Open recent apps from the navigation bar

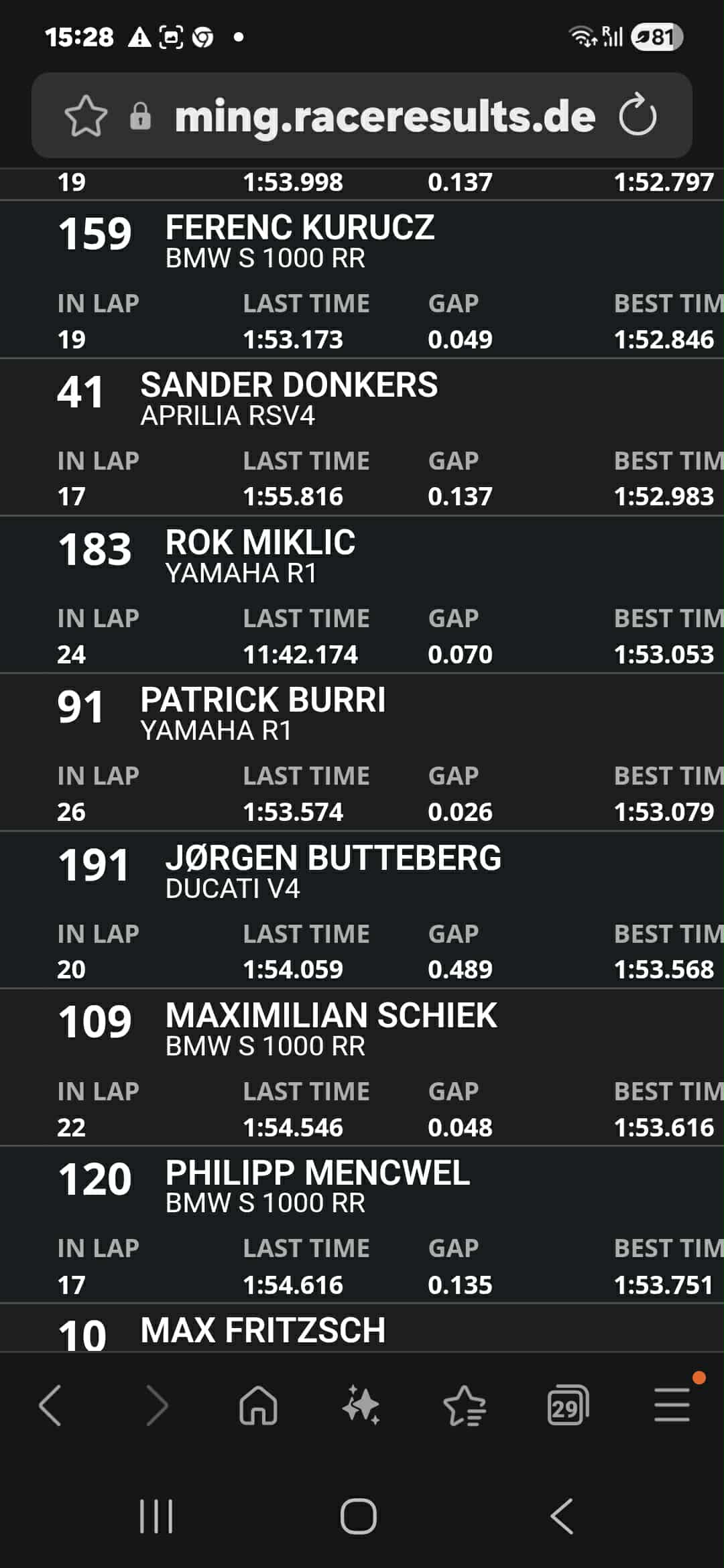pos(156,1516)
